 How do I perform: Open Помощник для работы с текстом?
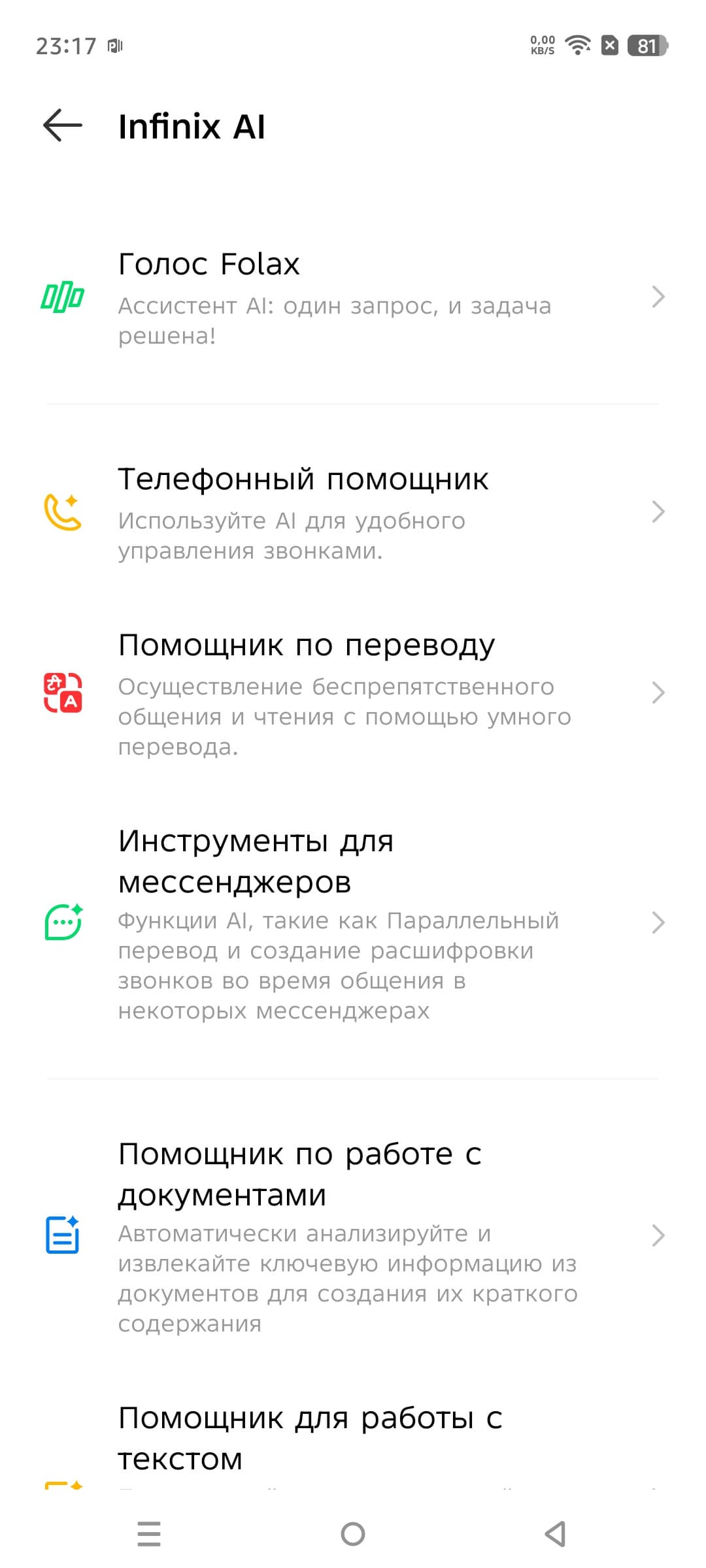310,1439
